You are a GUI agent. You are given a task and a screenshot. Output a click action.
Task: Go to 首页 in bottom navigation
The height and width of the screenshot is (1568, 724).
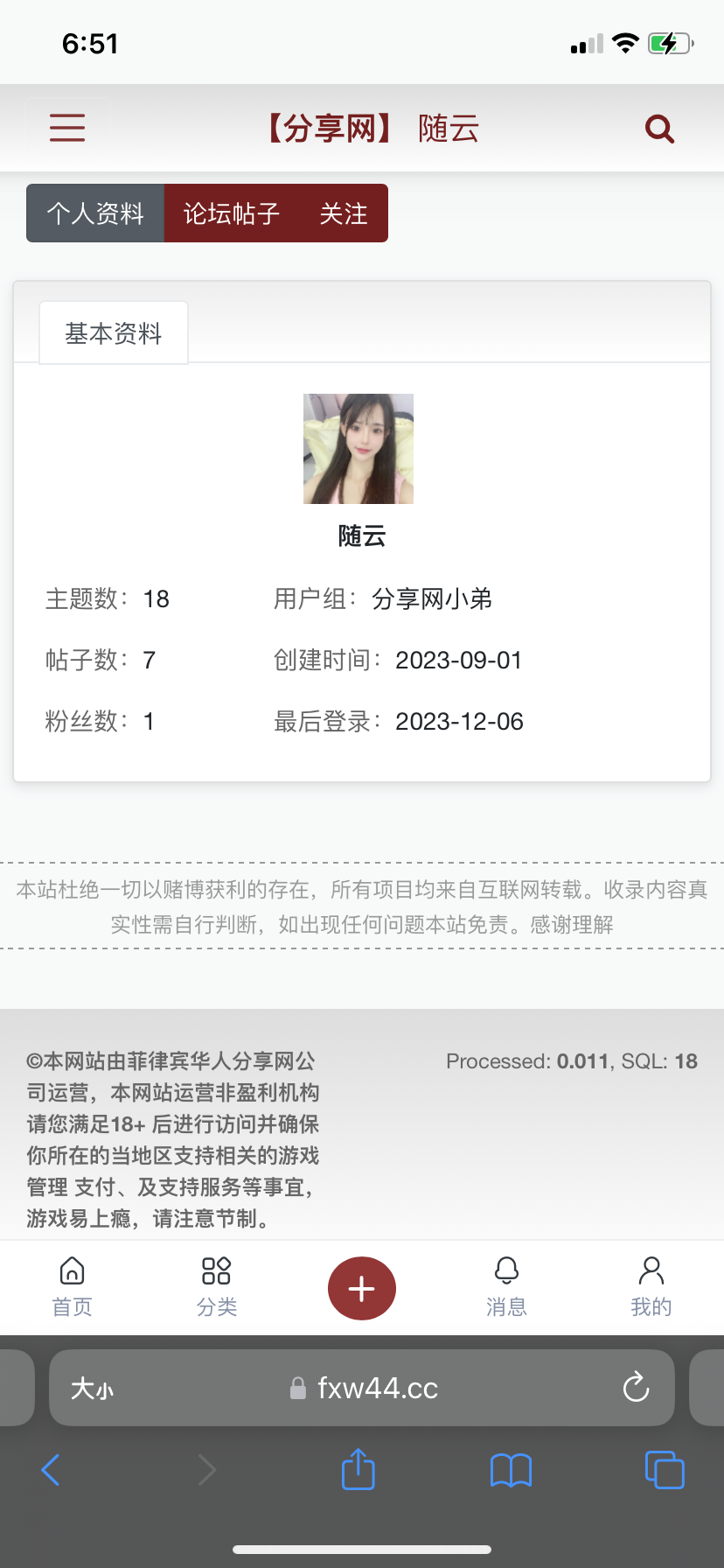tap(72, 1287)
